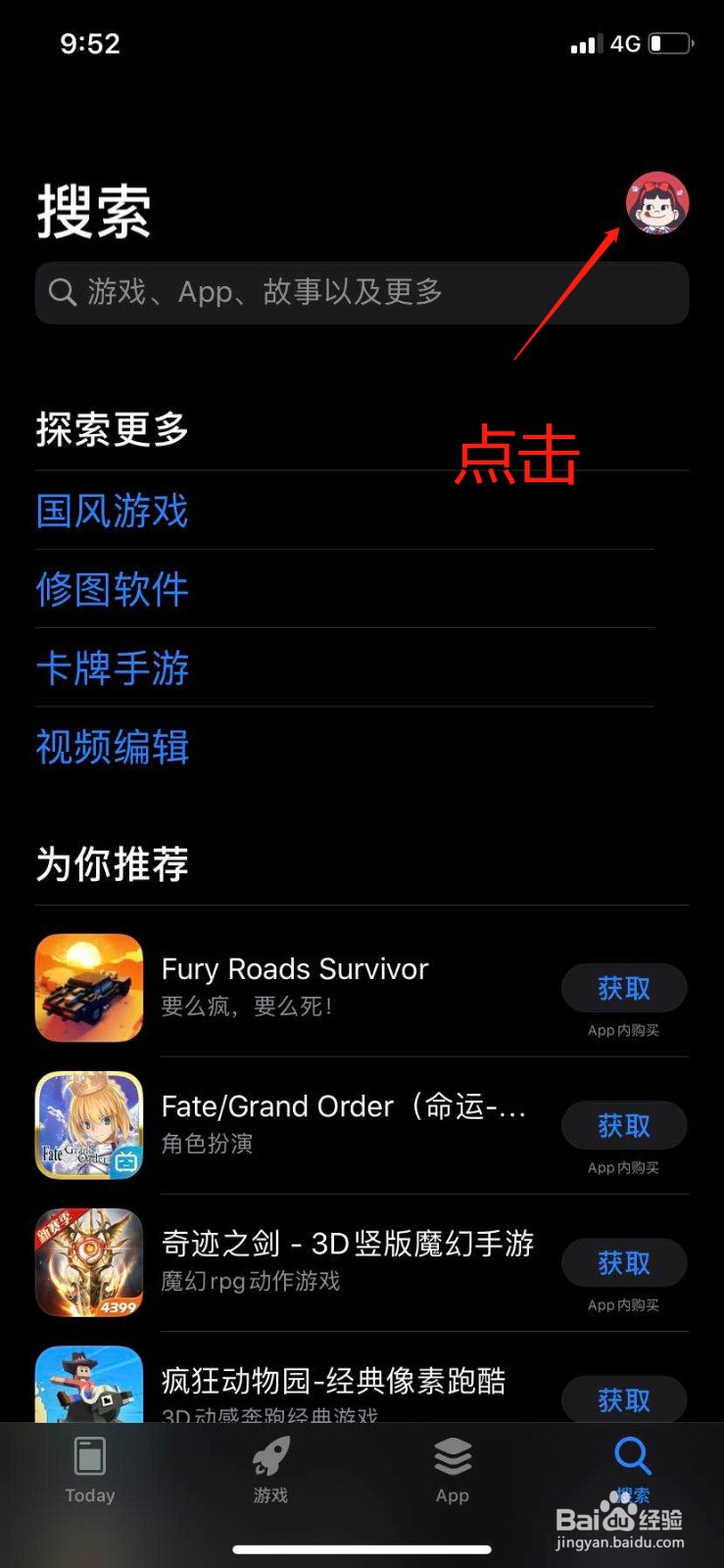
Task: Open the 国风游戏 link
Action: point(111,511)
